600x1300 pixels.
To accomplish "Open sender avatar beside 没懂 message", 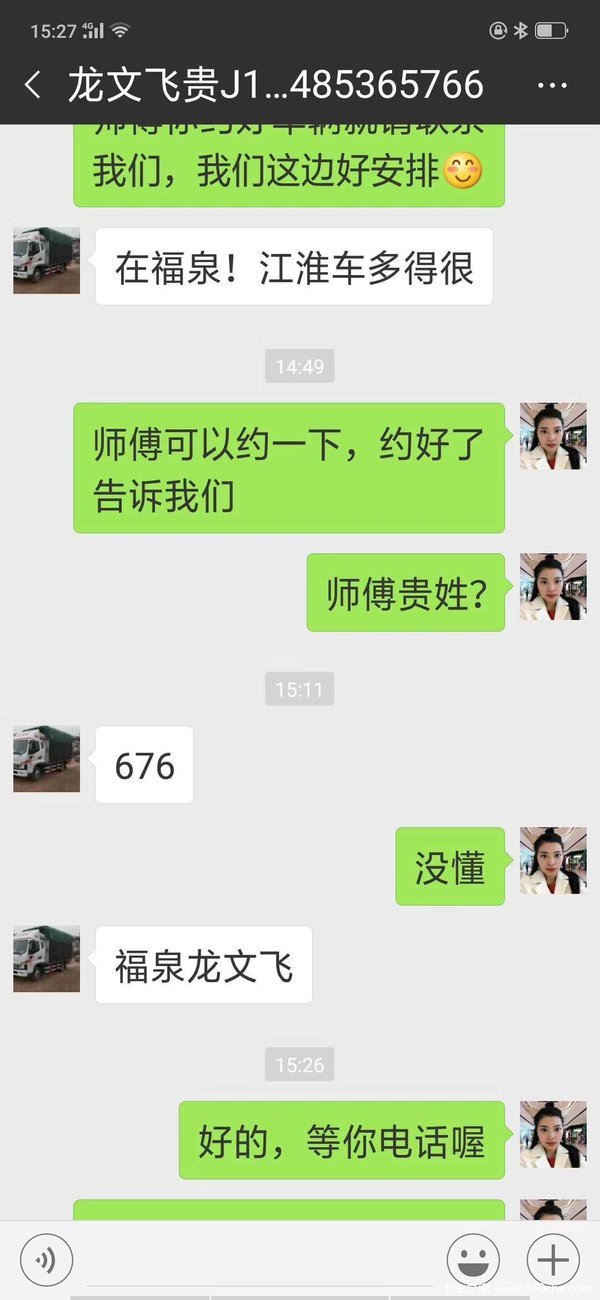I will tap(553, 860).
